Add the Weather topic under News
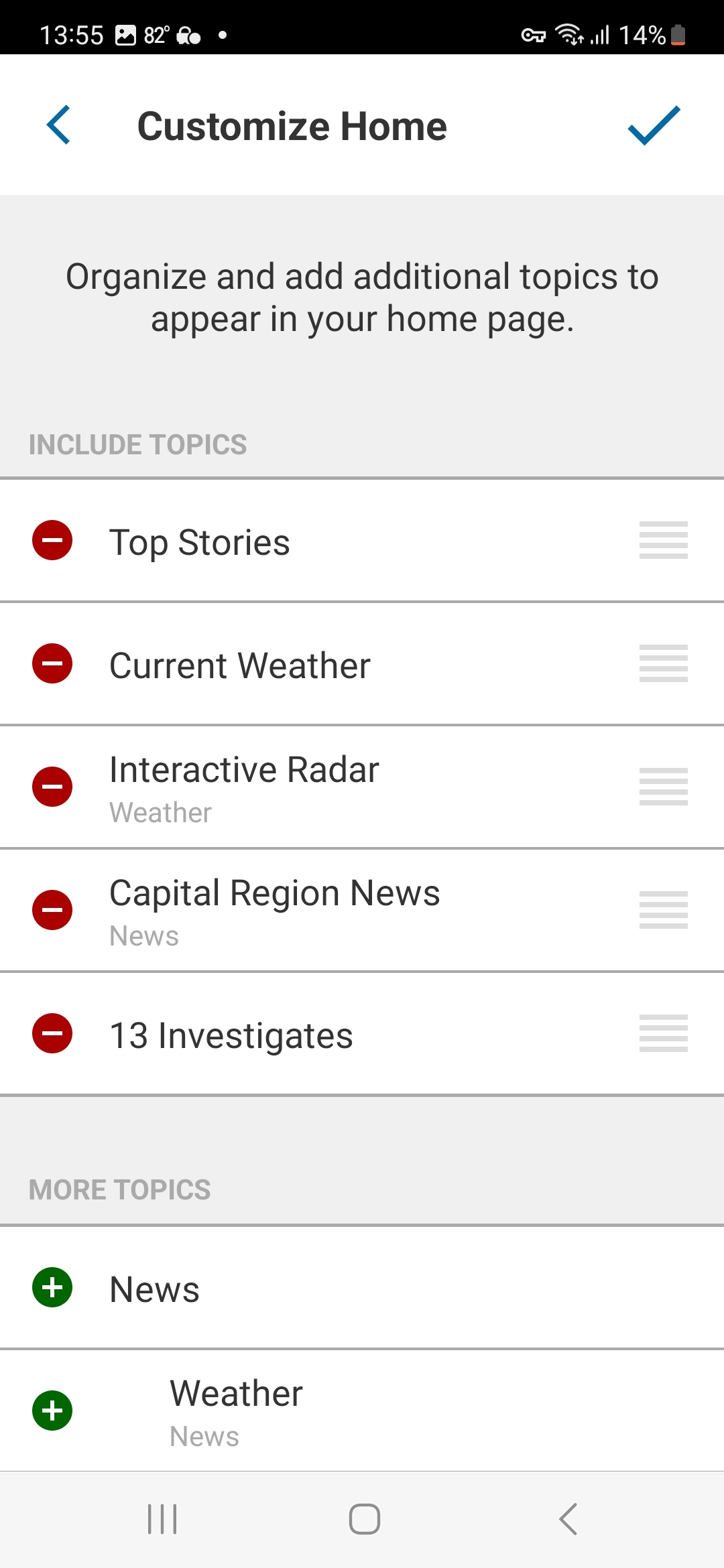724x1568 pixels. coord(52,1411)
